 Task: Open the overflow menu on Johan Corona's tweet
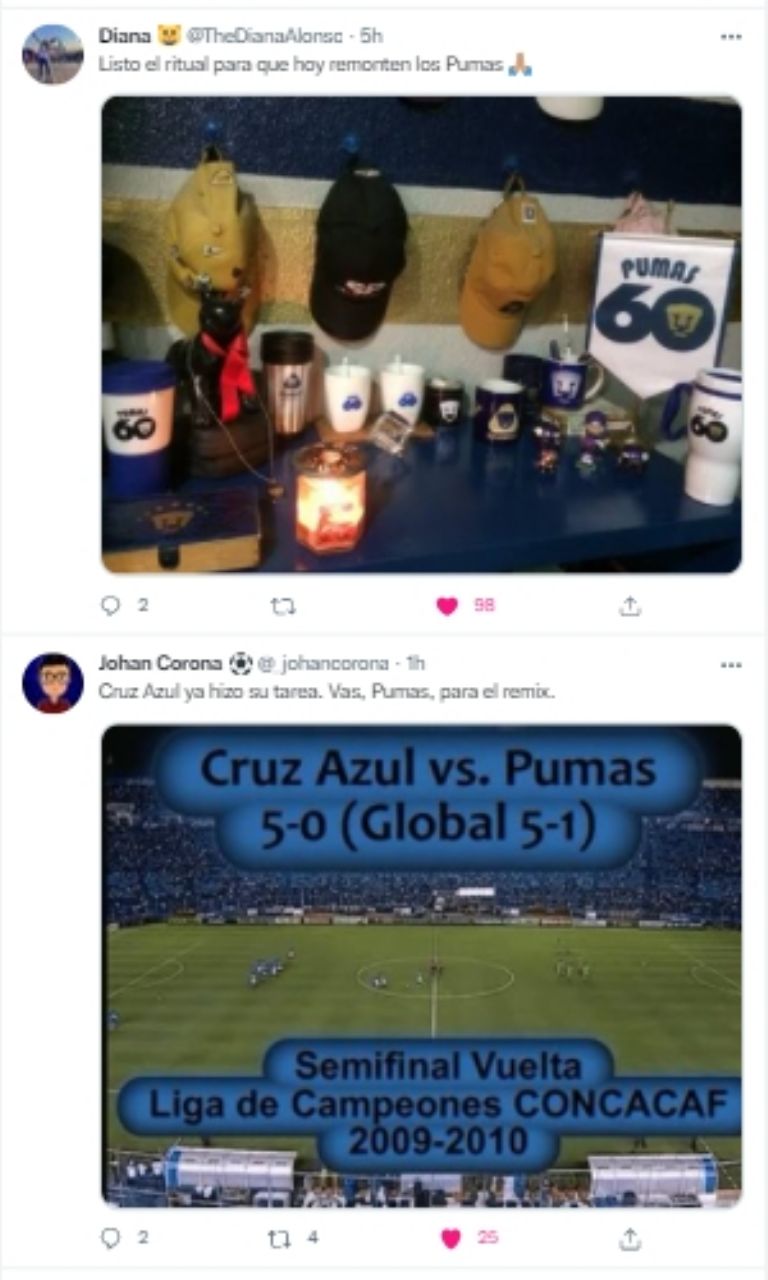point(731,664)
